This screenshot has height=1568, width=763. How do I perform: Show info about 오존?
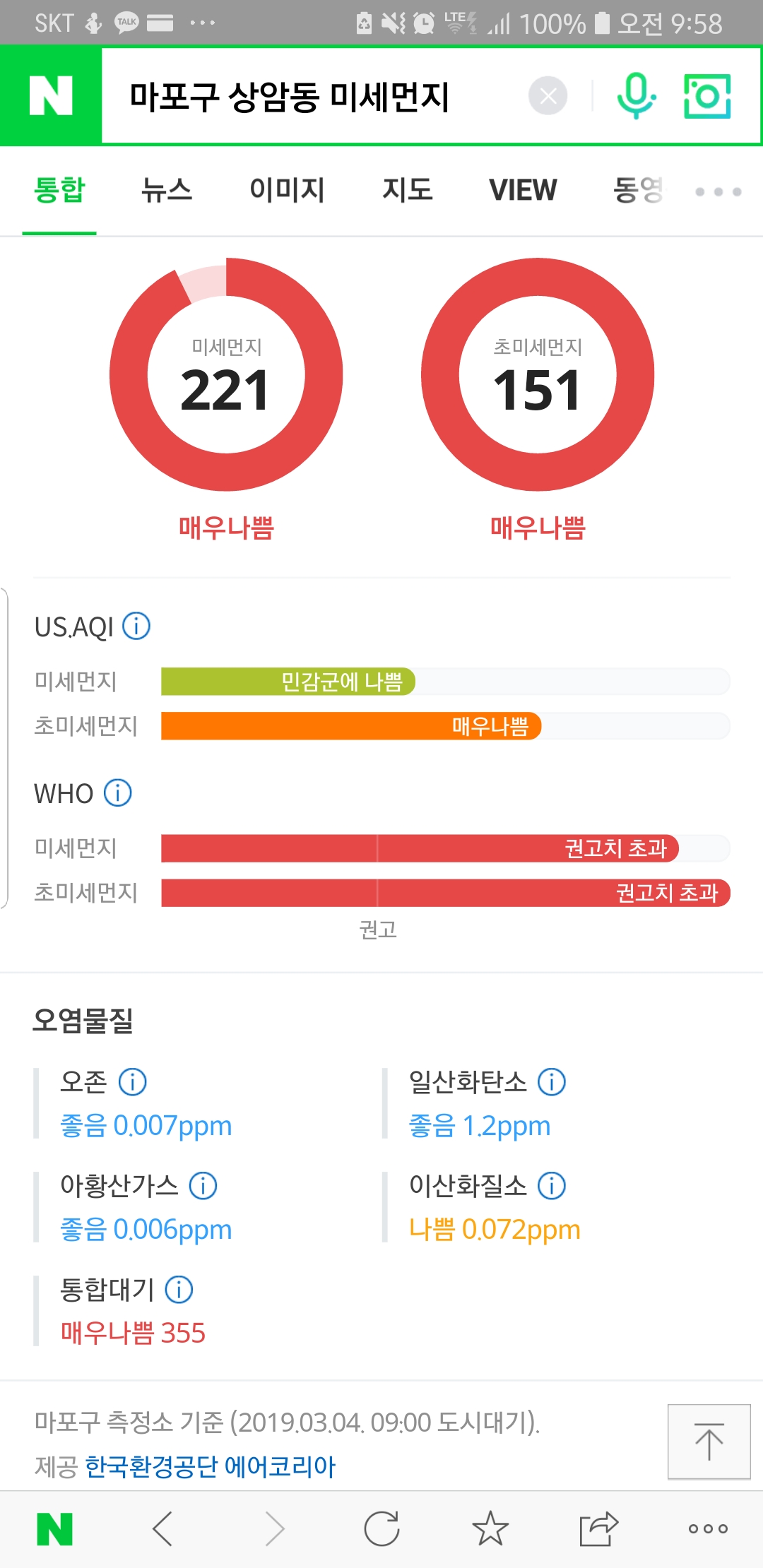(132, 1081)
